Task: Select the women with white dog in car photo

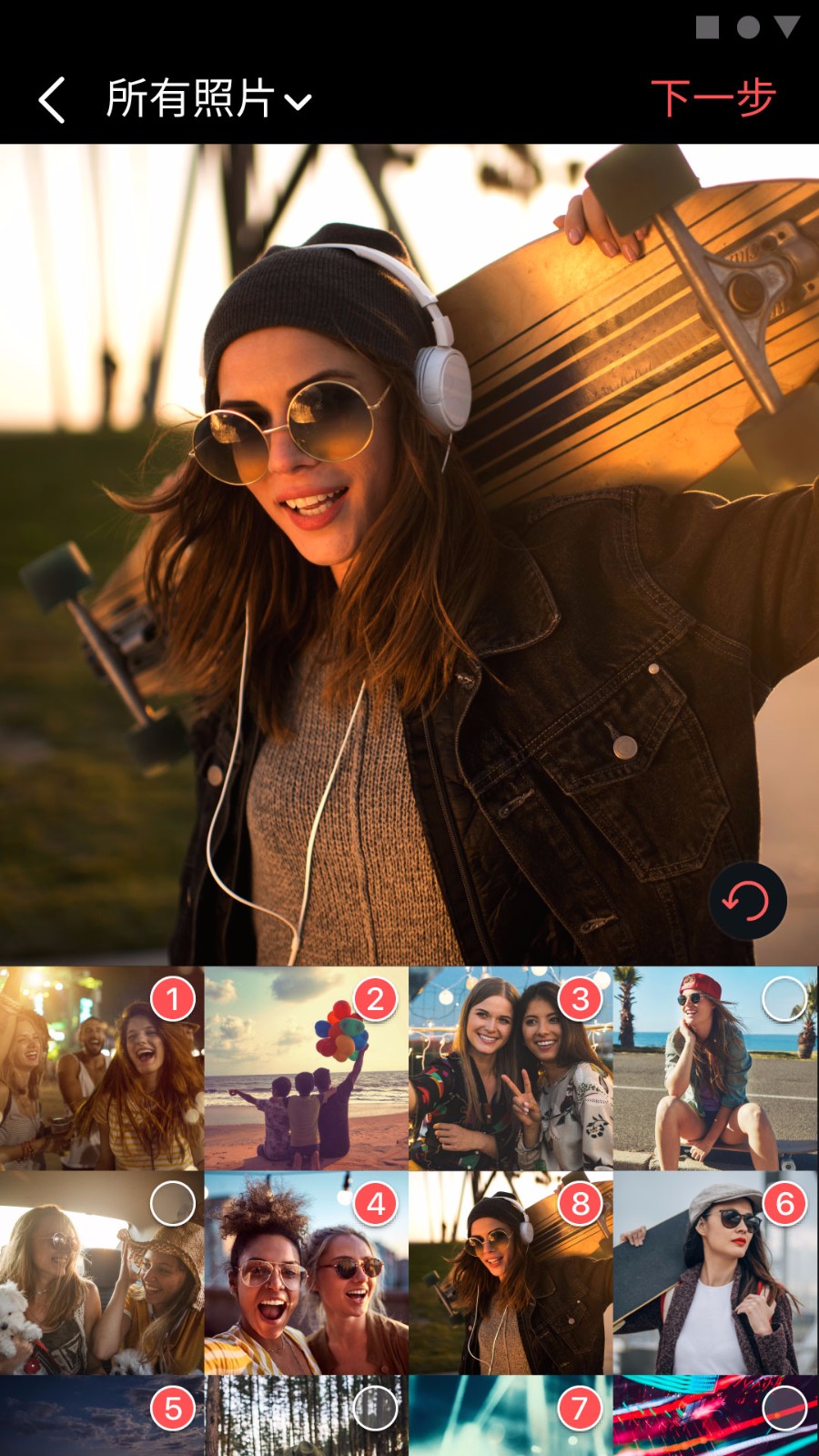Action: (173, 1204)
